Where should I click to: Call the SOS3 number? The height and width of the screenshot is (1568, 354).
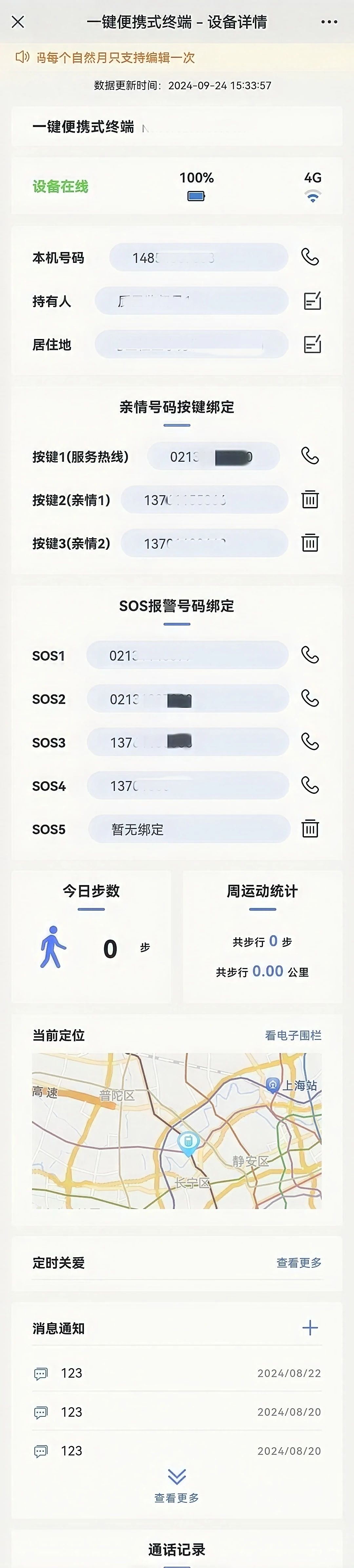point(310,741)
